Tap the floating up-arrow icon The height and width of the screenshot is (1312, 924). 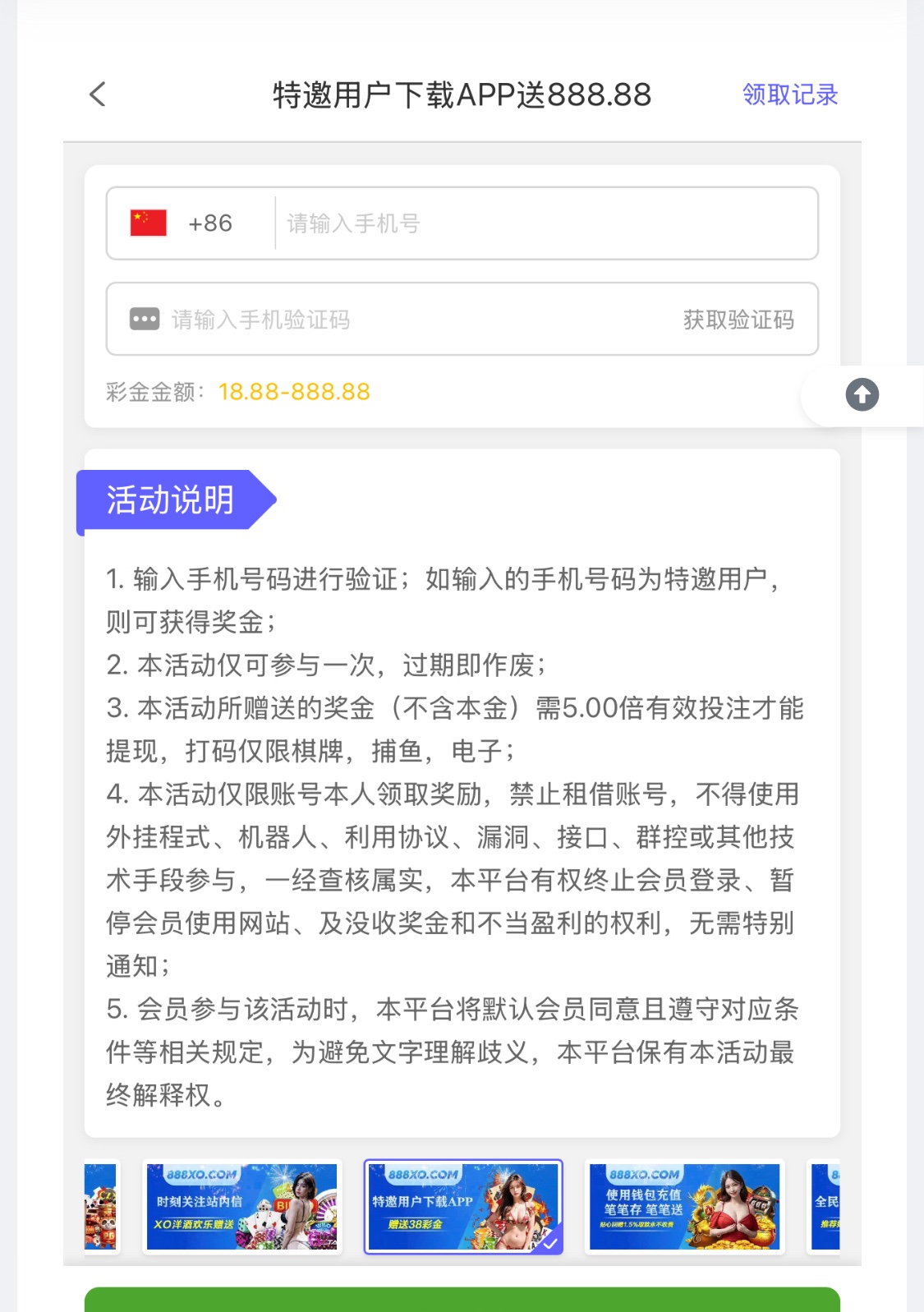[x=862, y=395]
